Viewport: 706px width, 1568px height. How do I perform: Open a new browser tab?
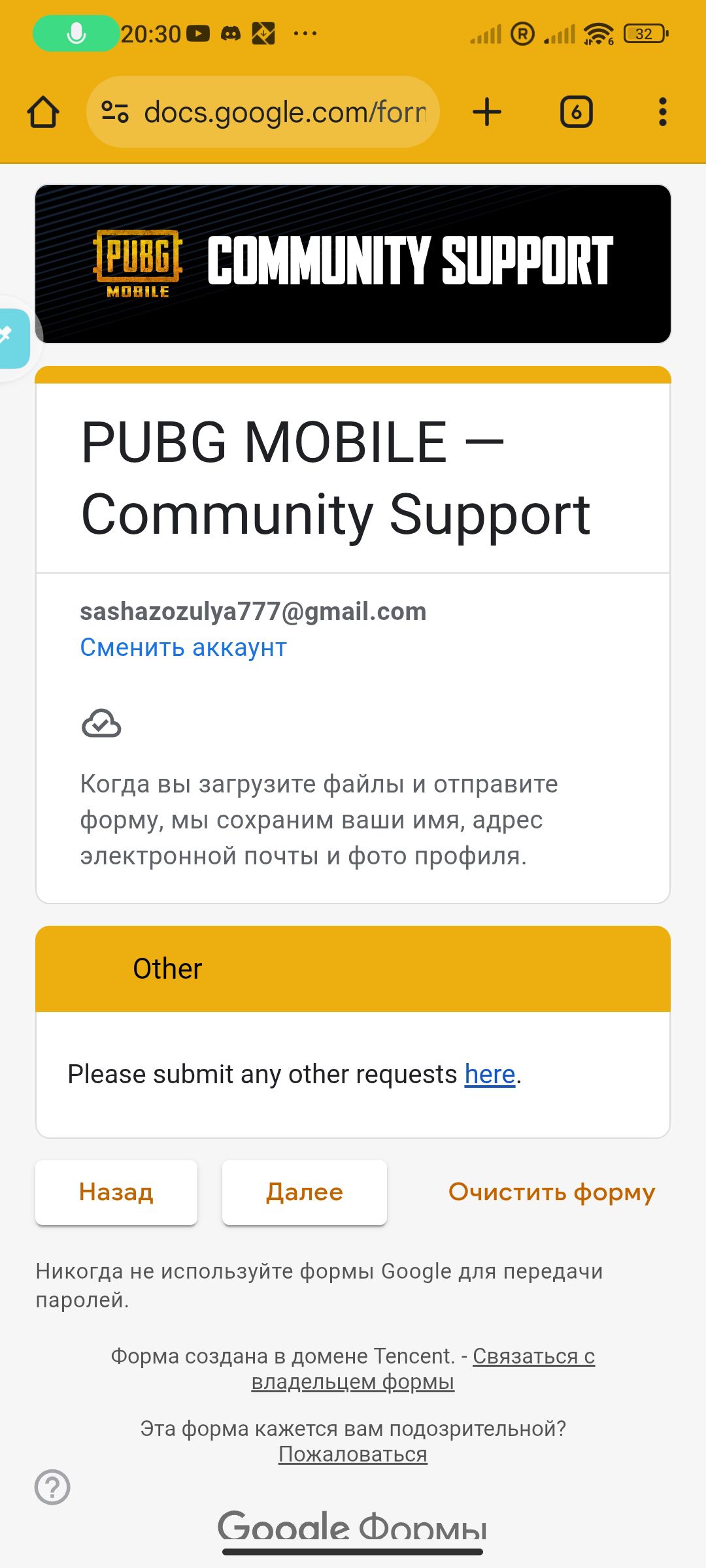click(487, 112)
